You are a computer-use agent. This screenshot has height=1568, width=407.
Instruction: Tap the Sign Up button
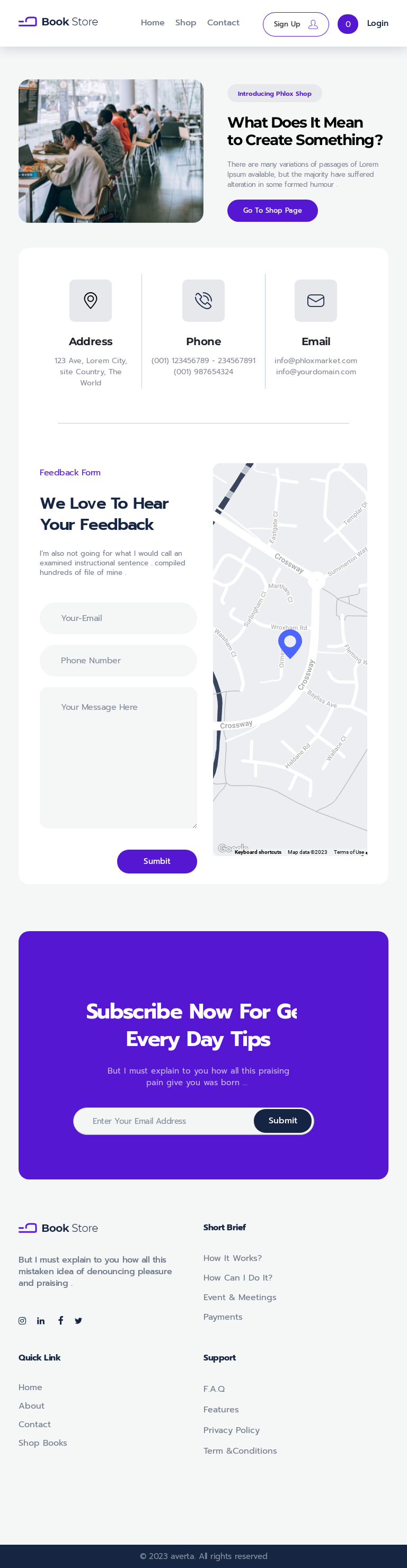click(296, 24)
